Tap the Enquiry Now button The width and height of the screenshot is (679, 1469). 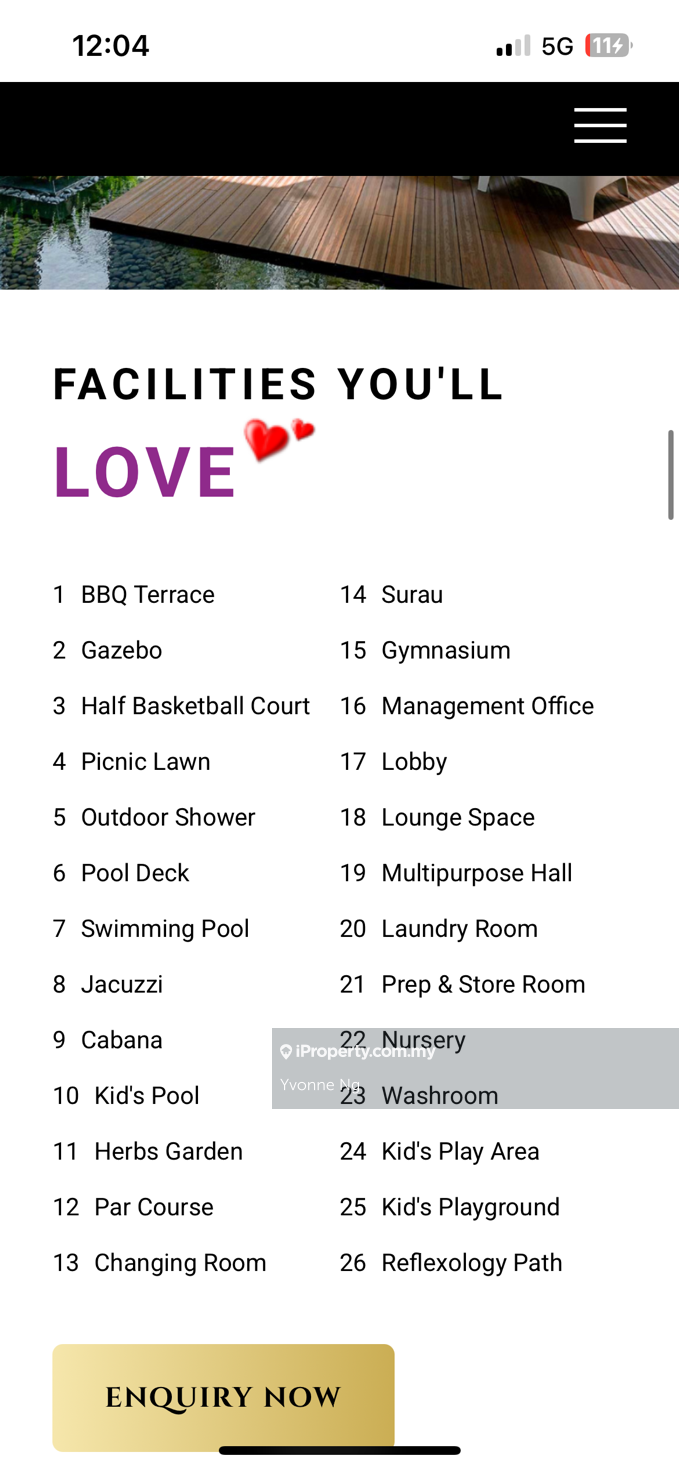pyautogui.click(x=223, y=1397)
